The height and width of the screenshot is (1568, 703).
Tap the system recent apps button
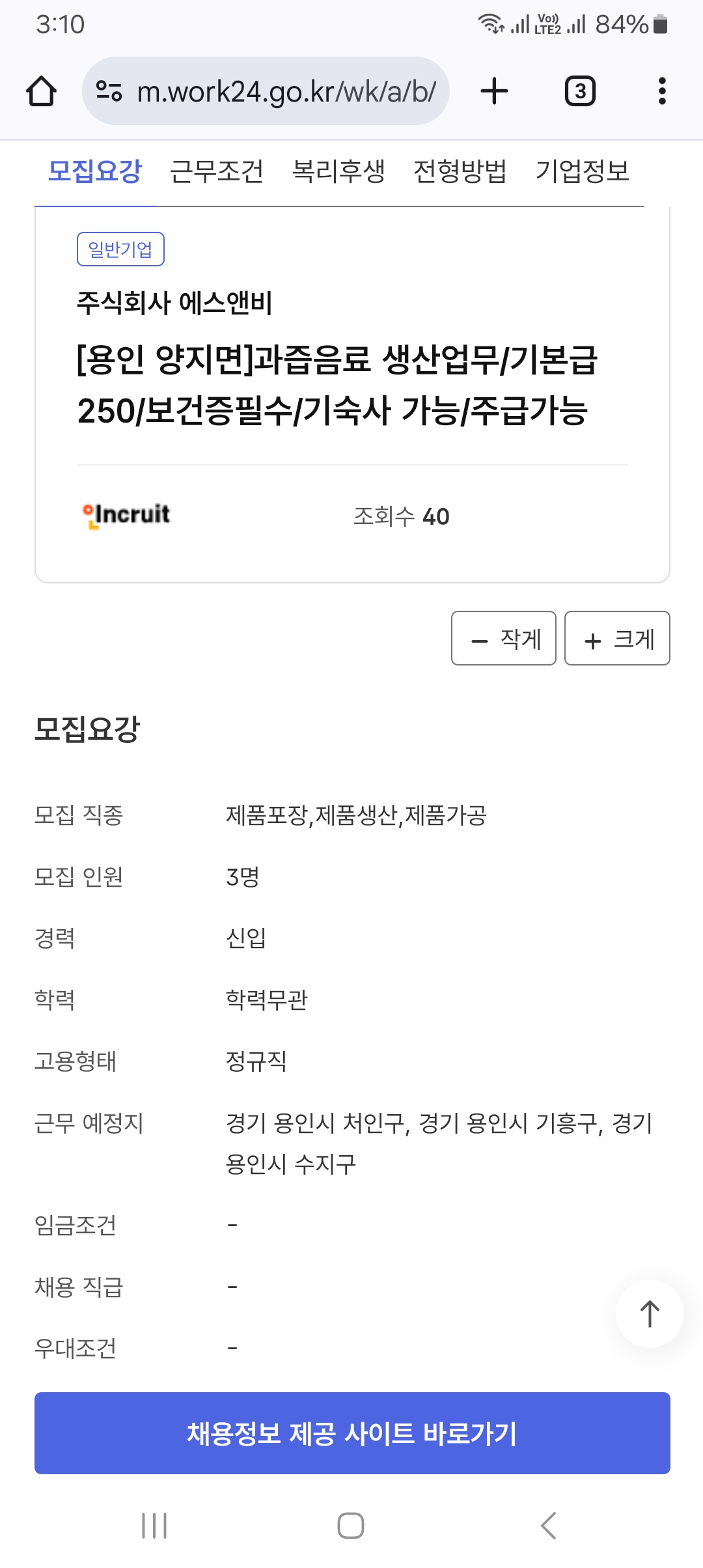[154, 1525]
